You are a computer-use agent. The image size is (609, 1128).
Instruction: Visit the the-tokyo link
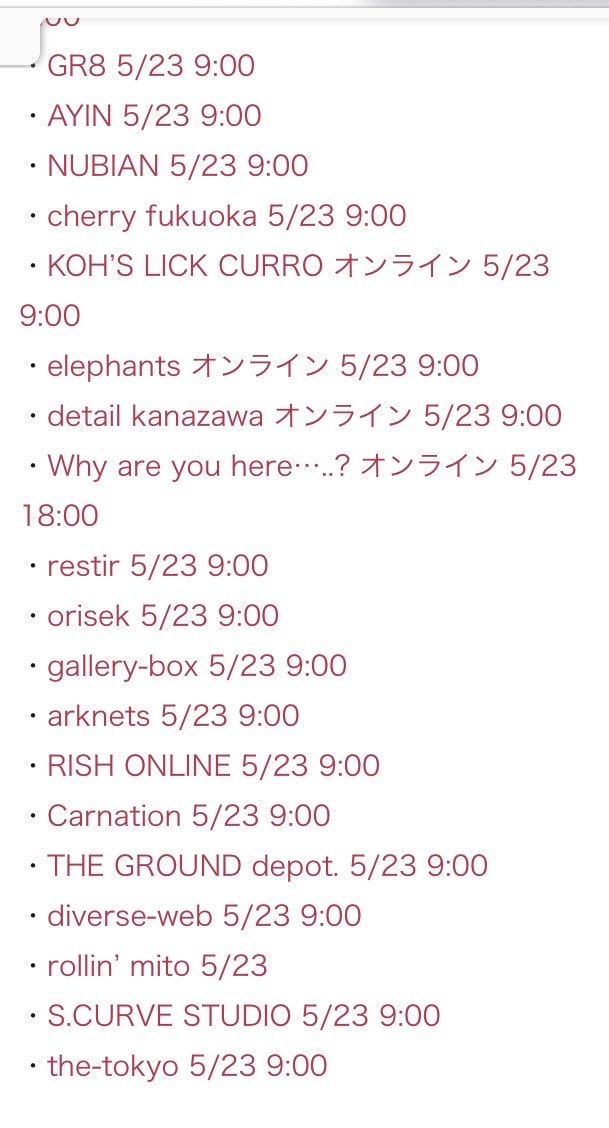pyautogui.click(x=188, y=1065)
